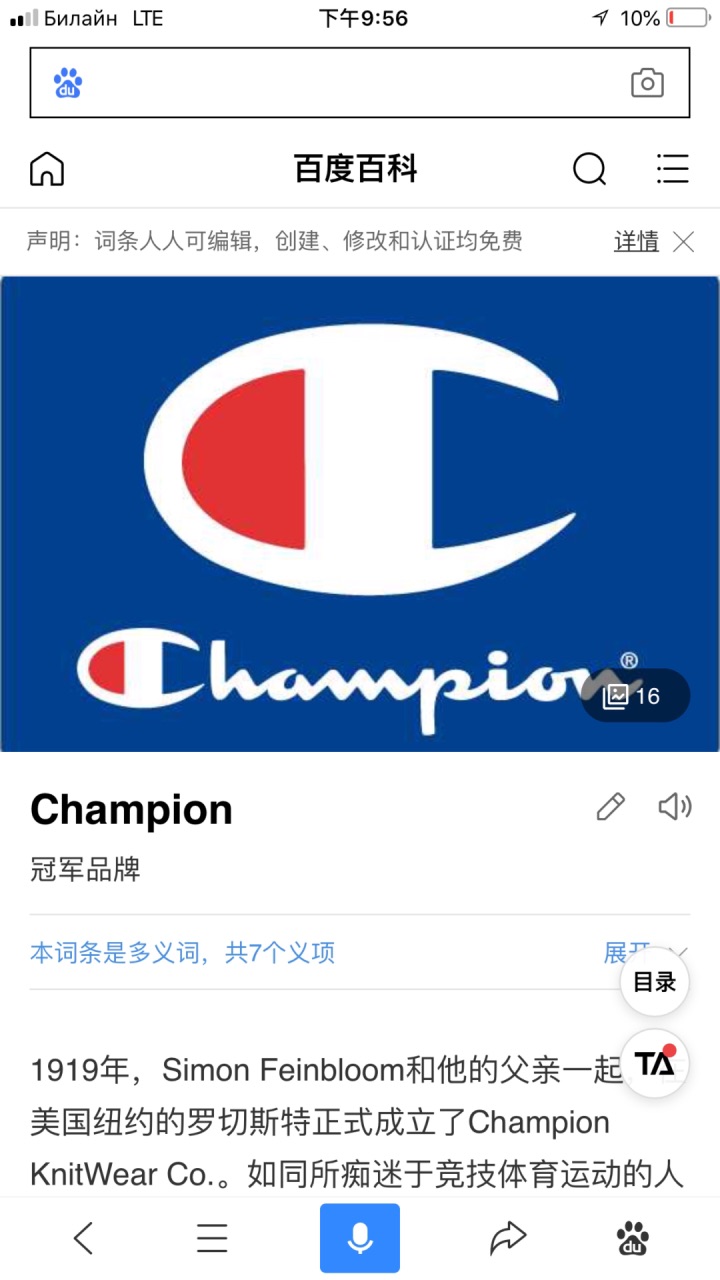Play audio reading of the entry
The height and width of the screenshot is (1280, 720).
tap(675, 807)
